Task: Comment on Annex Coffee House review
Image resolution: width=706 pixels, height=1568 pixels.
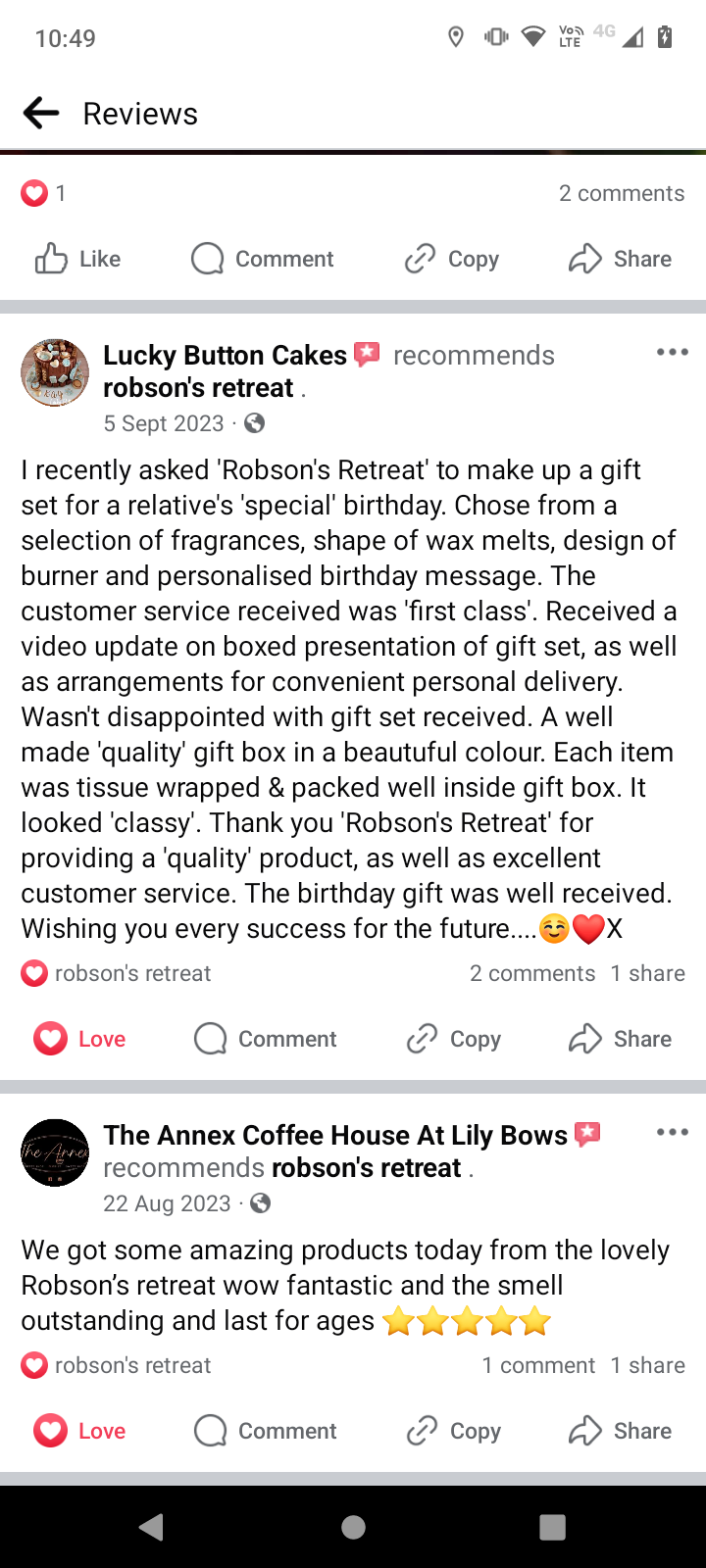Action: pos(266,1431)
